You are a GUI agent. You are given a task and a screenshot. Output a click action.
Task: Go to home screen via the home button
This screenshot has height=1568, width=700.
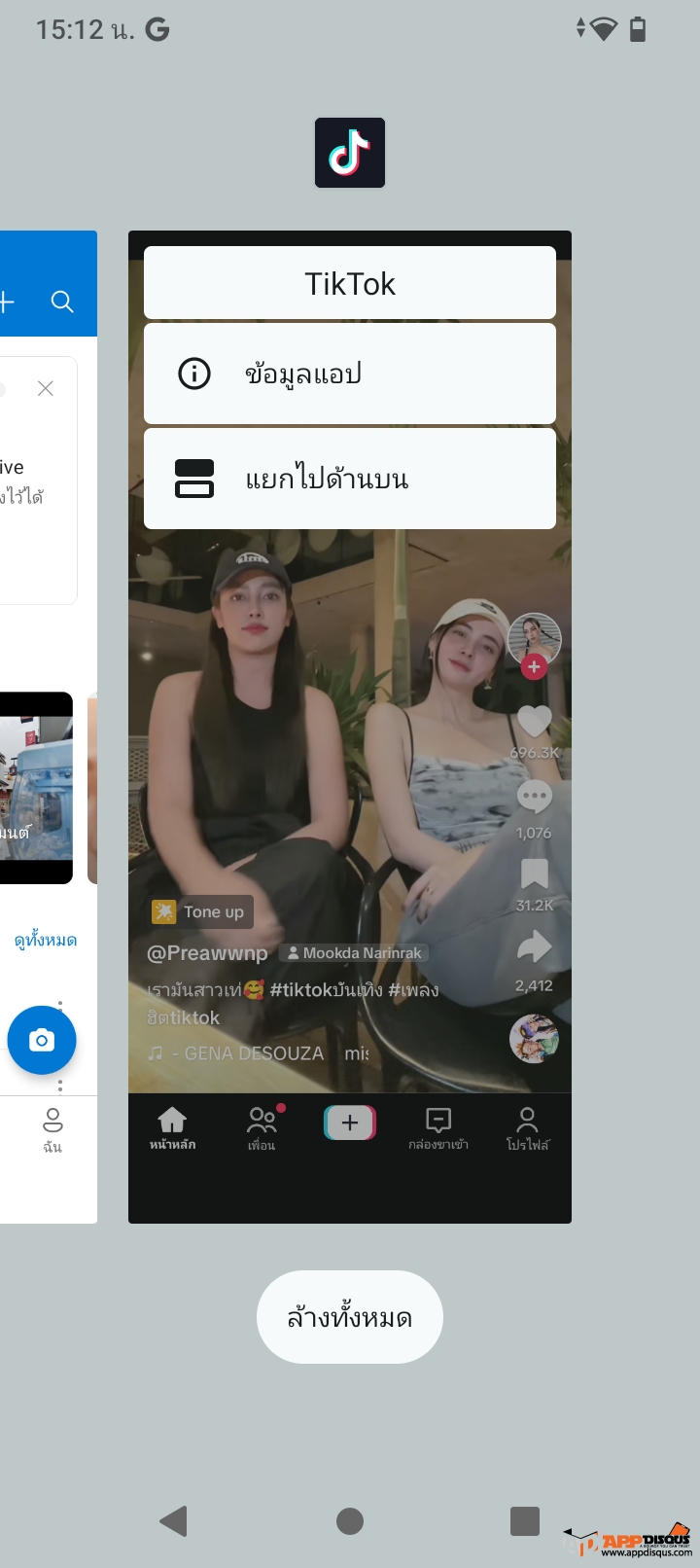click(x=349, y=1520)
